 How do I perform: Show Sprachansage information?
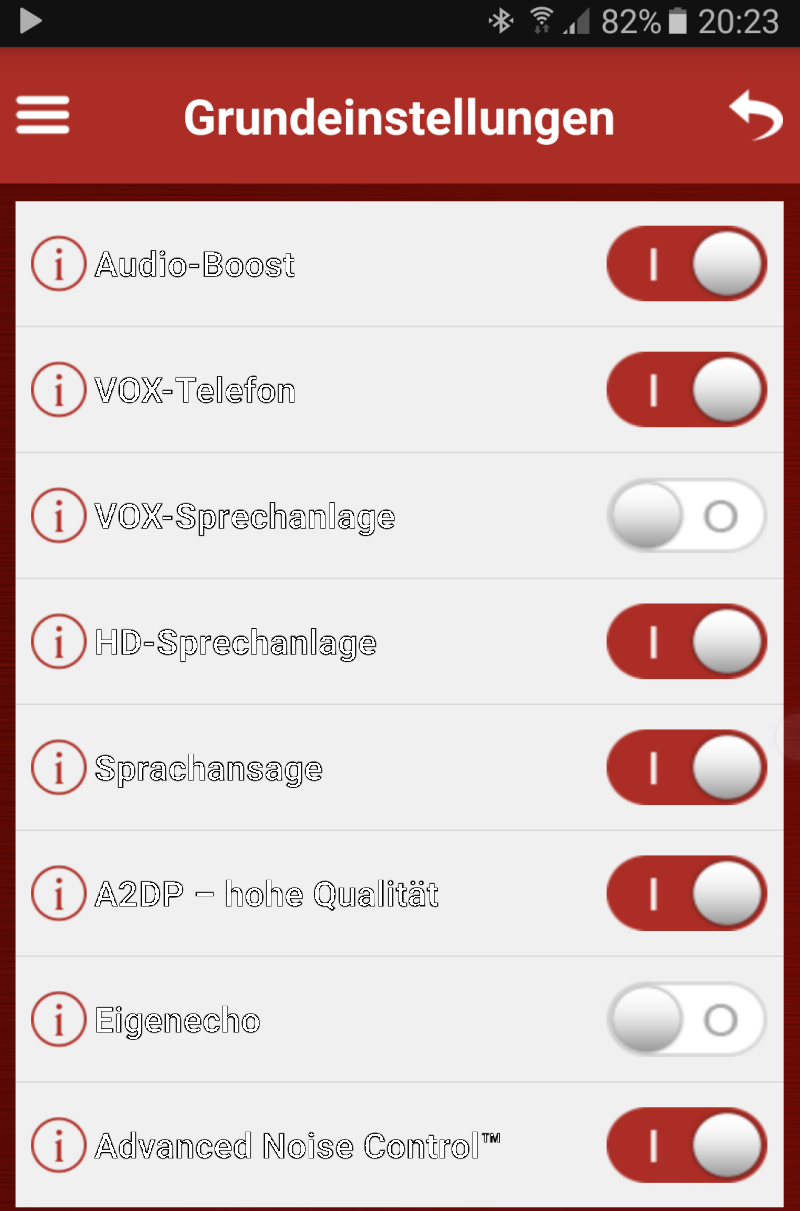click(59, 768)
